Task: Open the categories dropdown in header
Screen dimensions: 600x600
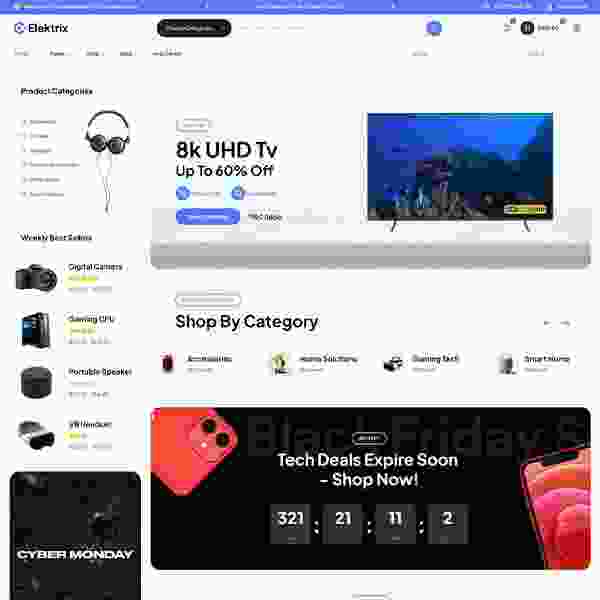Action: click(193, 28)
